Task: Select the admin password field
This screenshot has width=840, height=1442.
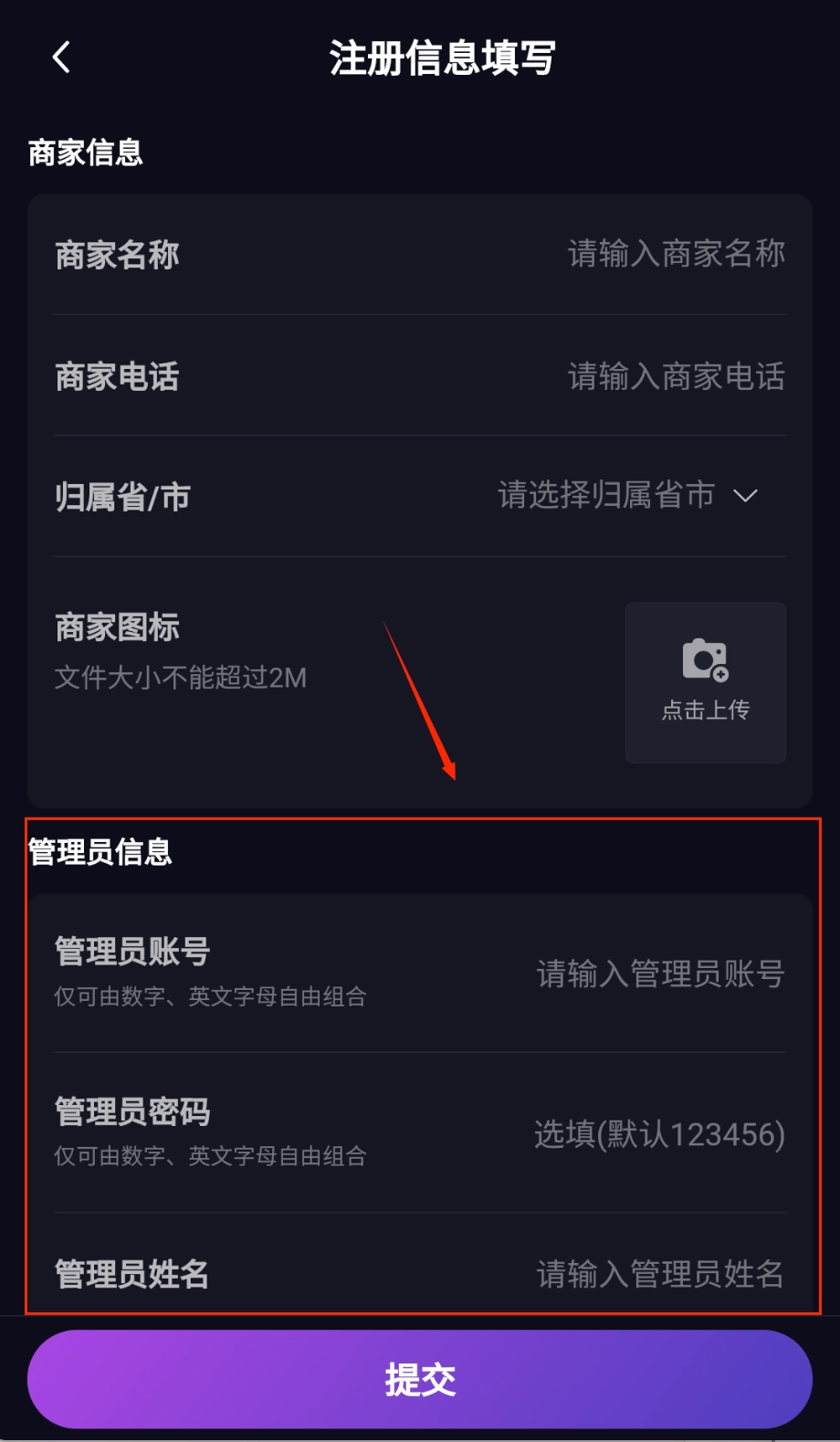Action: 659,1134
